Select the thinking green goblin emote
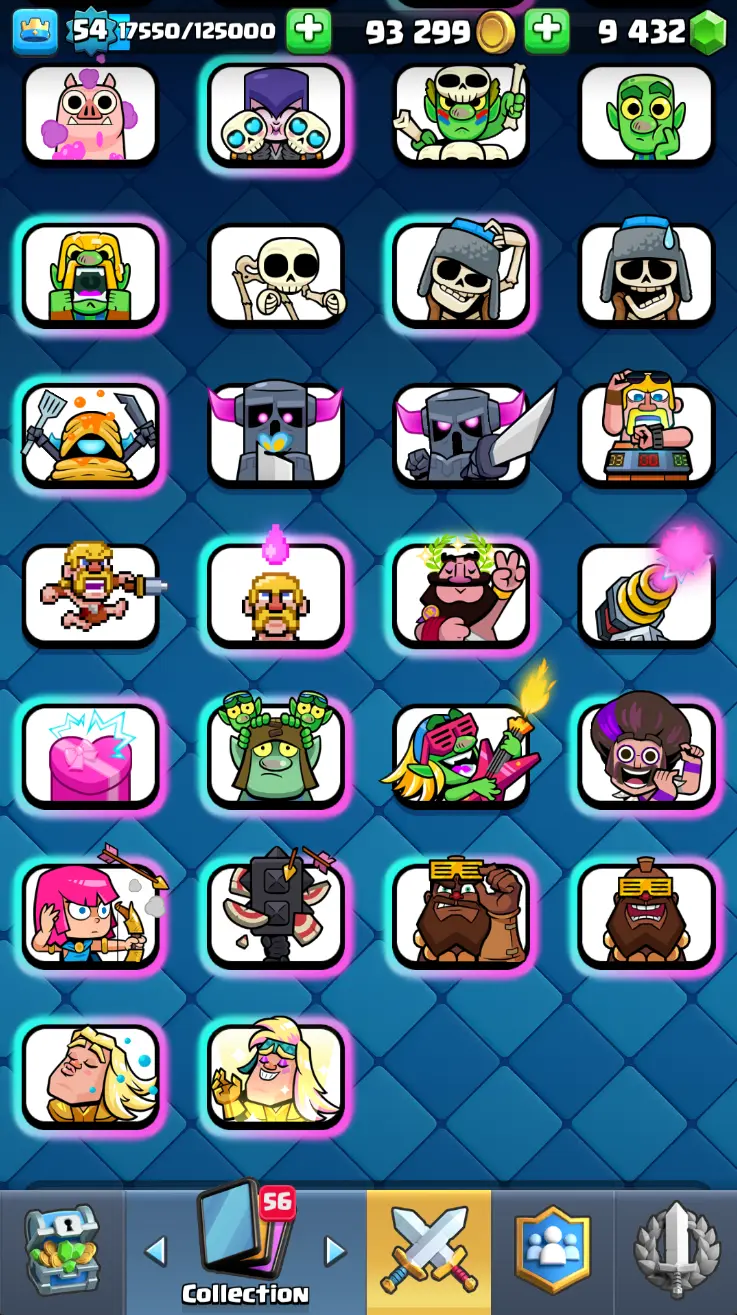Image resolution: width=737 pixels, height=1315 pixels. (x=646, y=114)
